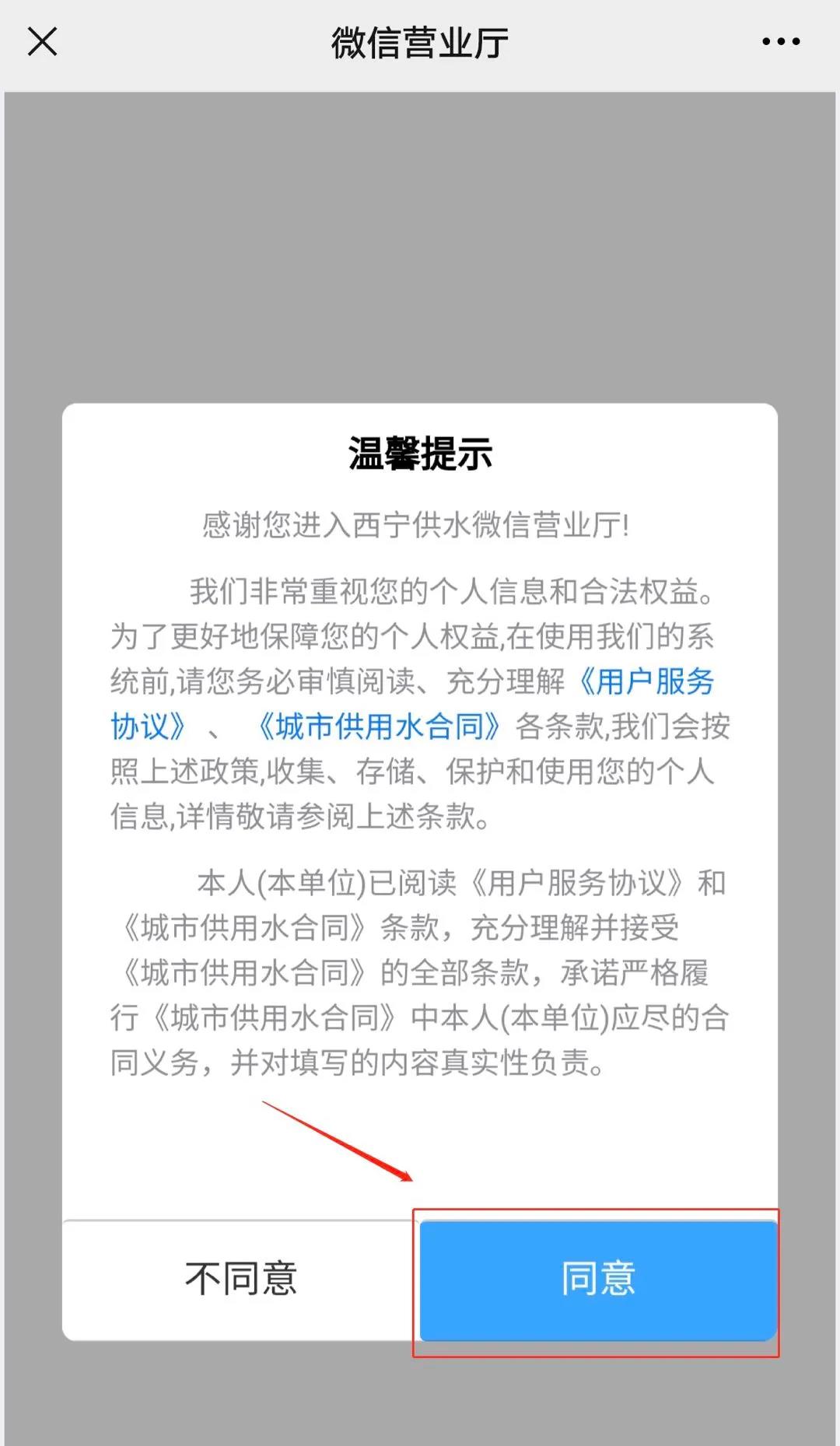Open the 《用户服务协议》 link

647,682
